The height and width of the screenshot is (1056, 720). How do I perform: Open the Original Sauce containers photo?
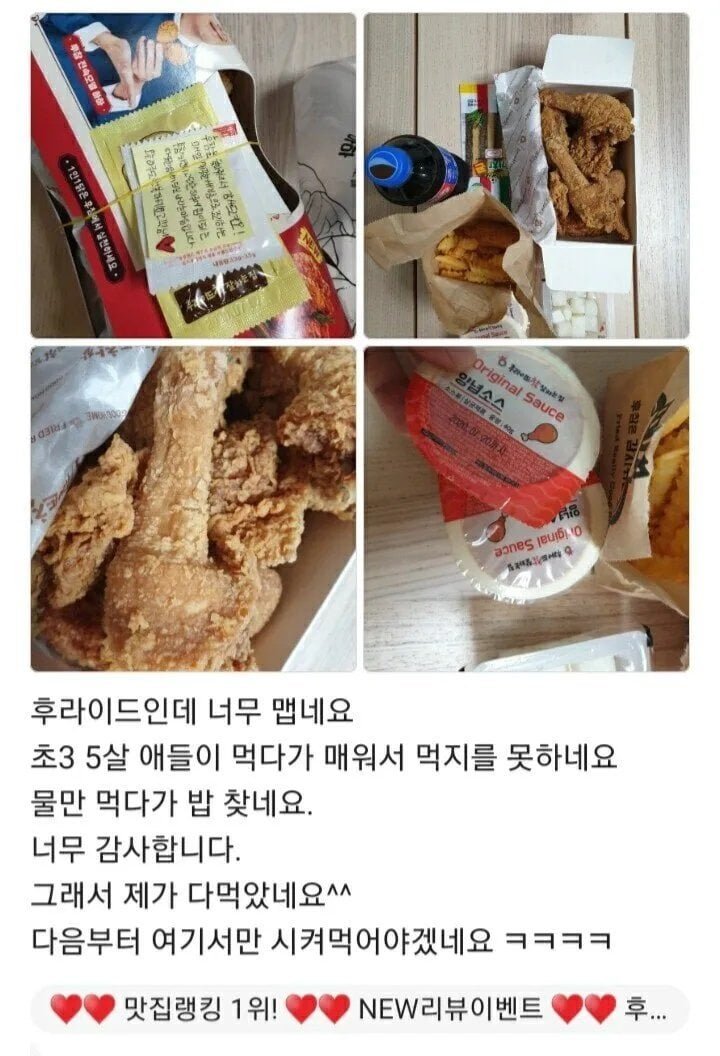click(525, 508)
